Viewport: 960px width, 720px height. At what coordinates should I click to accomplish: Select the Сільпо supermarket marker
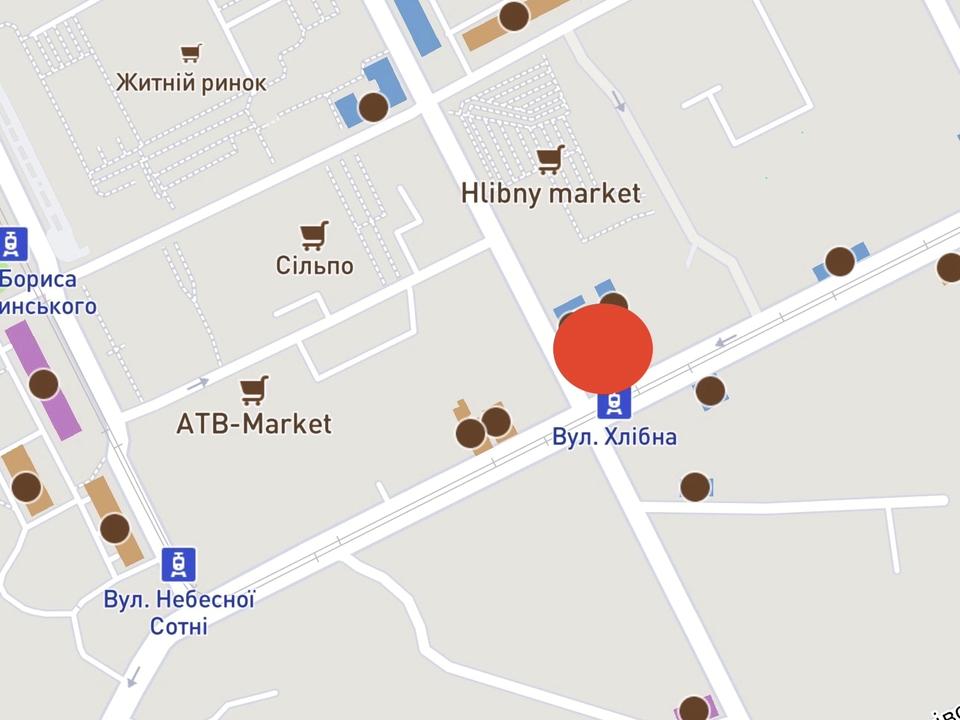tap(314, 236)
